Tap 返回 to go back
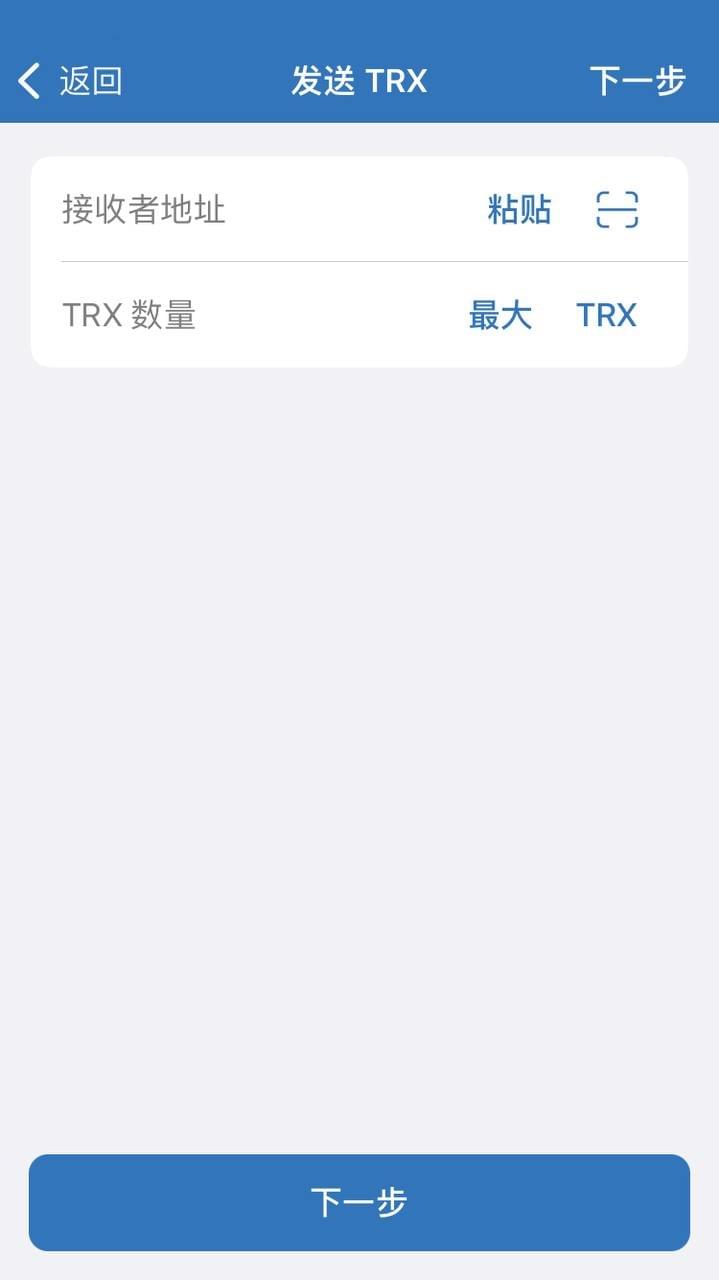 coord(70,81)
